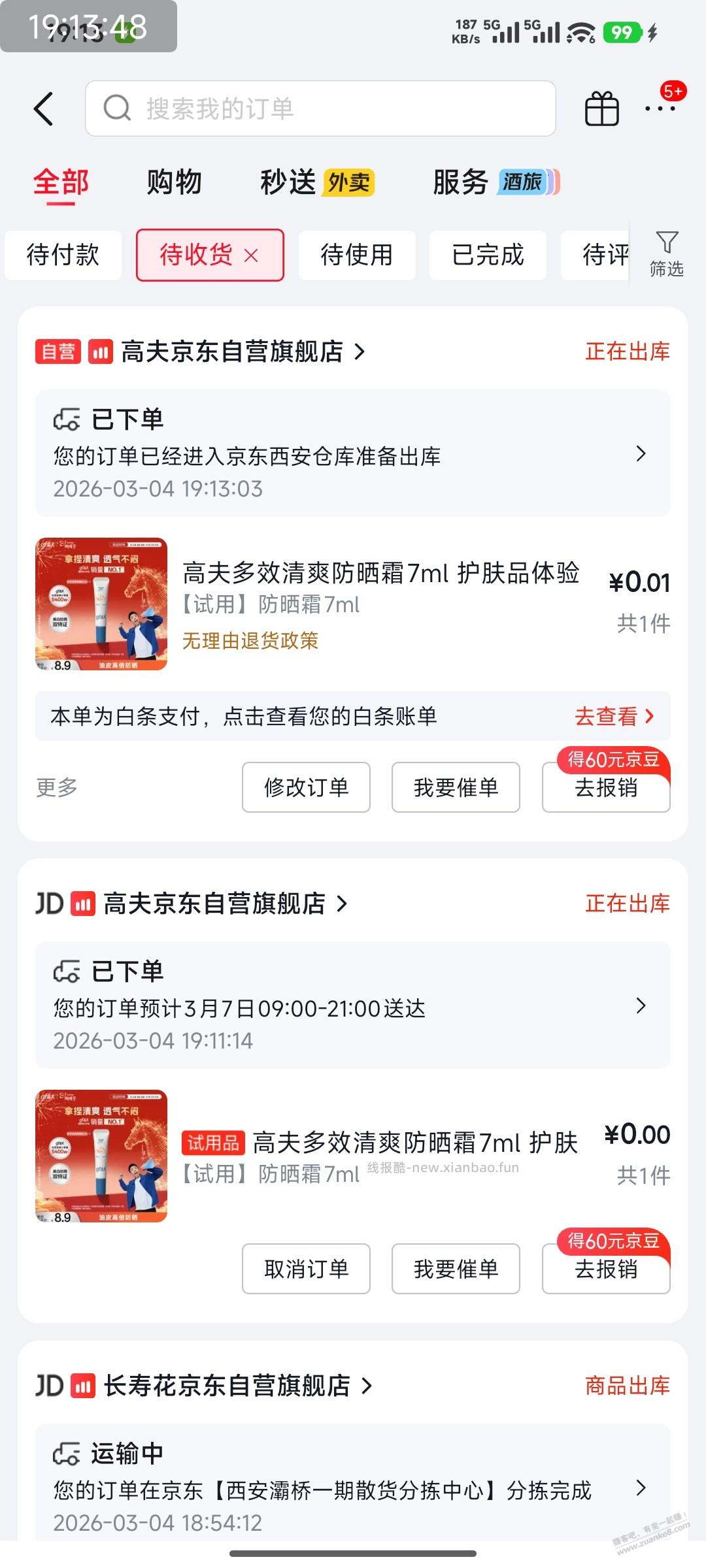Screen dimensions: 706x1568
Task: Select the 待使用 filter chip
Action: (x=357, y=255)
